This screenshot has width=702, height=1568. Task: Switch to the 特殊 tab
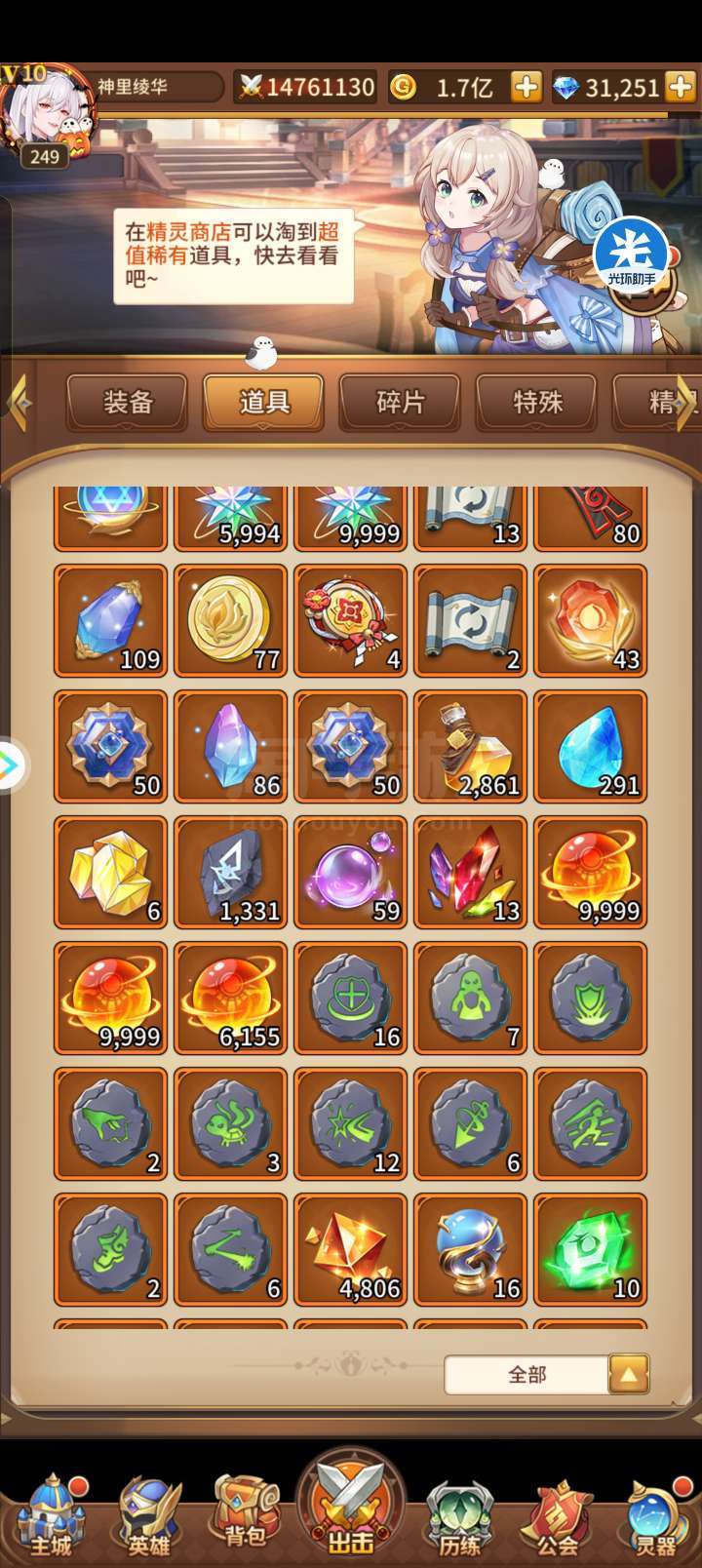(537, 402)
